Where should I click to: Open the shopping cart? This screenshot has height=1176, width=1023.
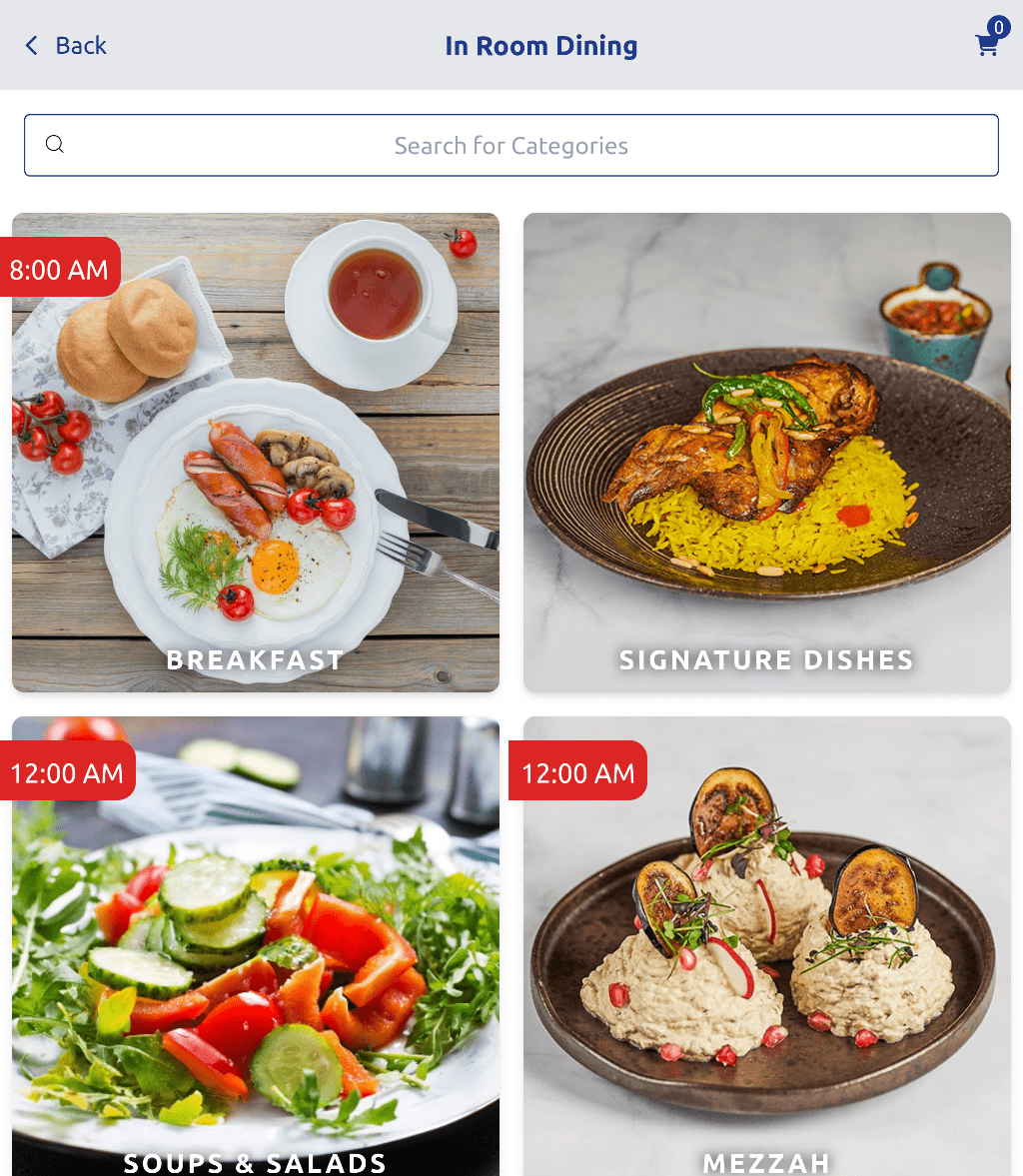click(x=987, y=45)
